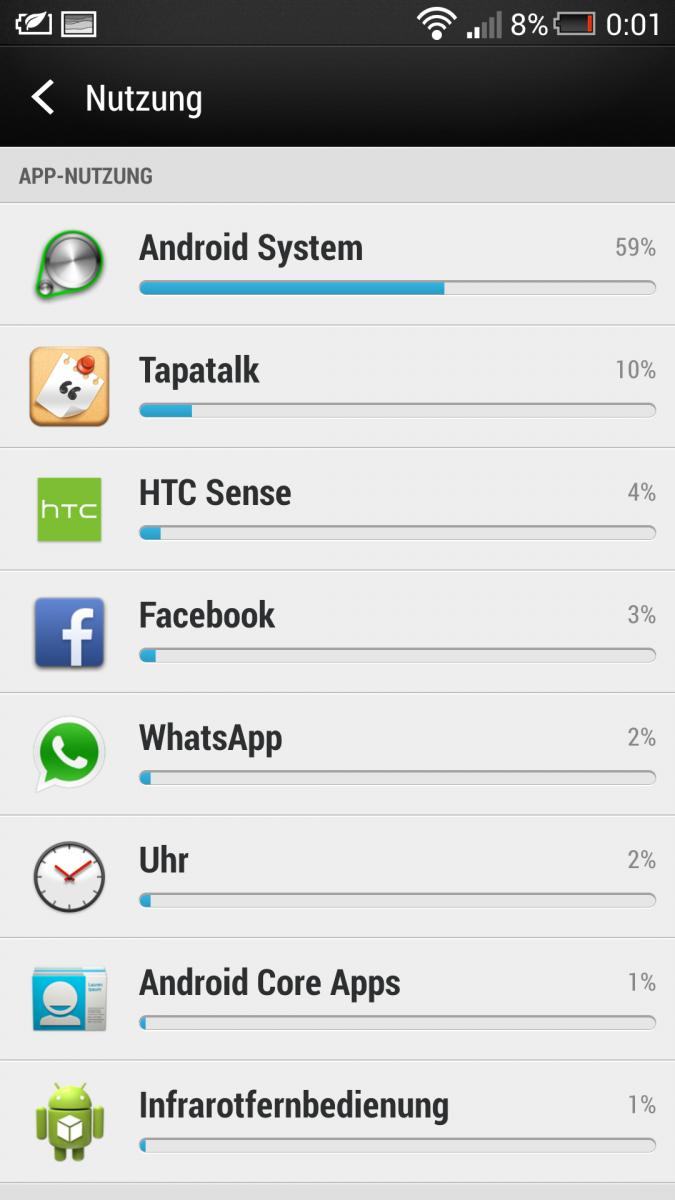Screen dimensions: 675x1200
Task: Open the WhatsApp usage row
Action: click(x=337, y=754)
